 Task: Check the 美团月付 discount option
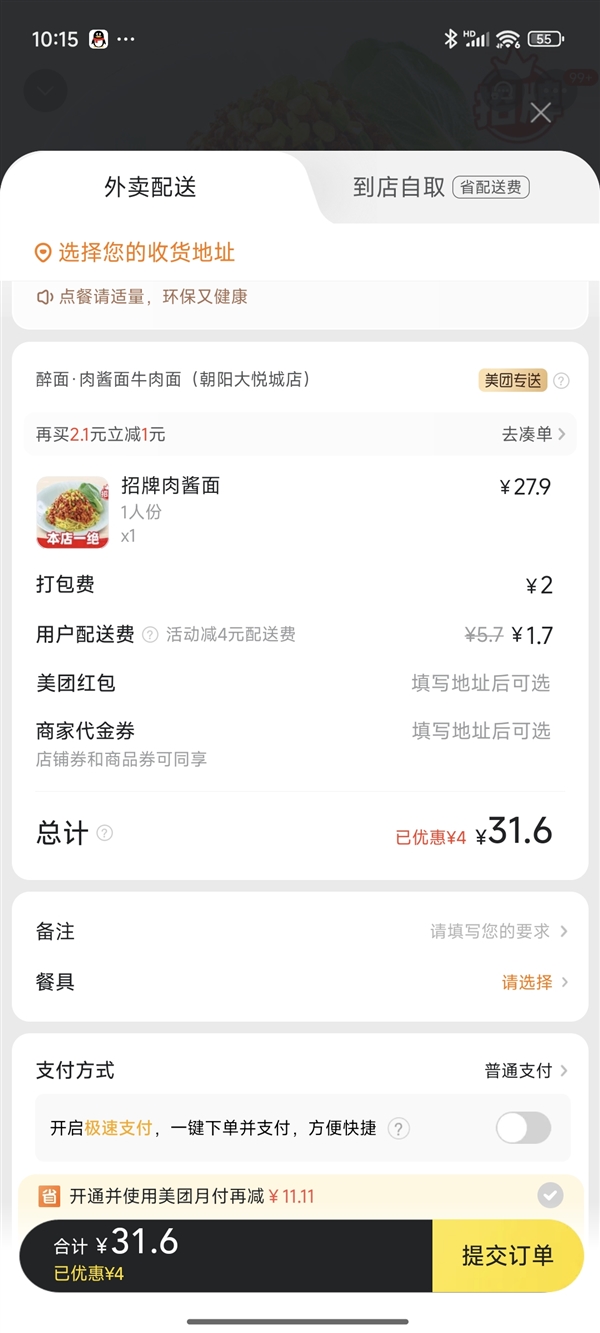click(549, 1195)
